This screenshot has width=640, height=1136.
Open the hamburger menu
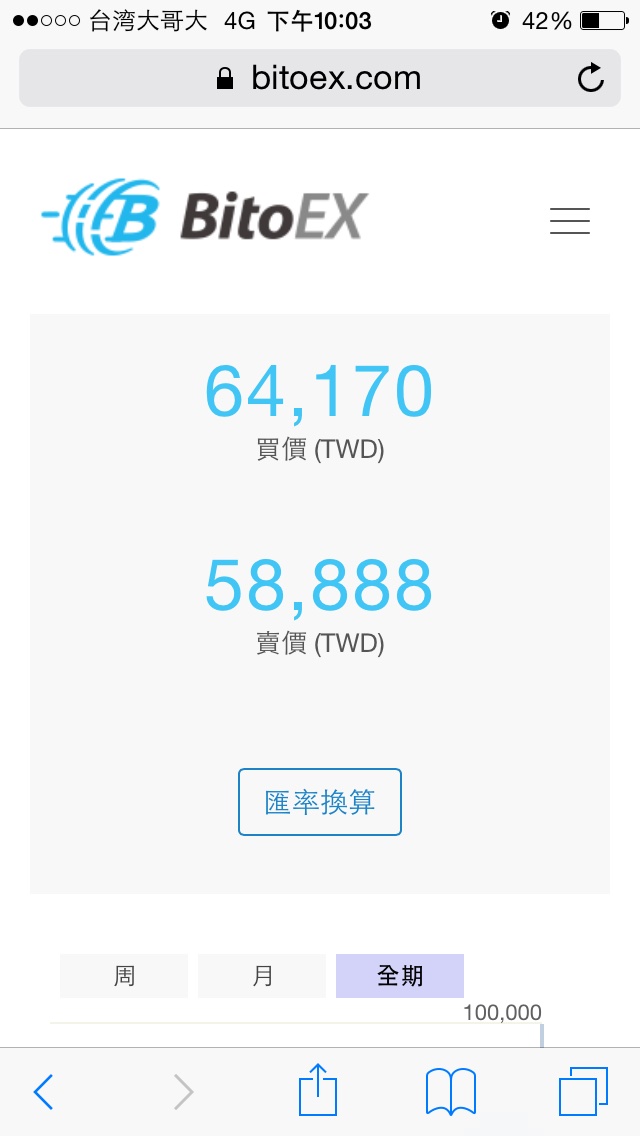[x=570, y=220]
